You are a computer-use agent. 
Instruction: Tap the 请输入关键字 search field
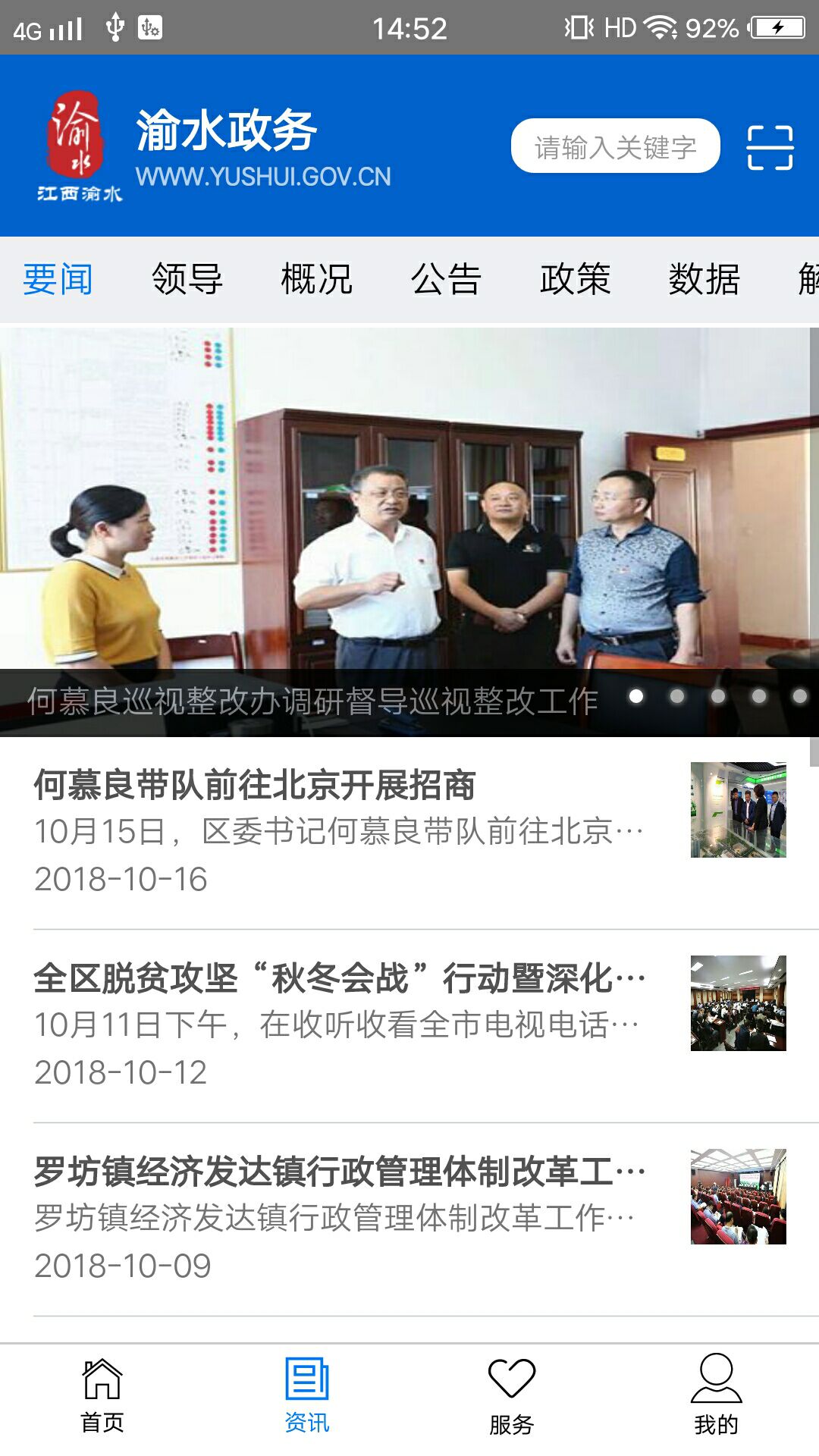click(615, 146)
